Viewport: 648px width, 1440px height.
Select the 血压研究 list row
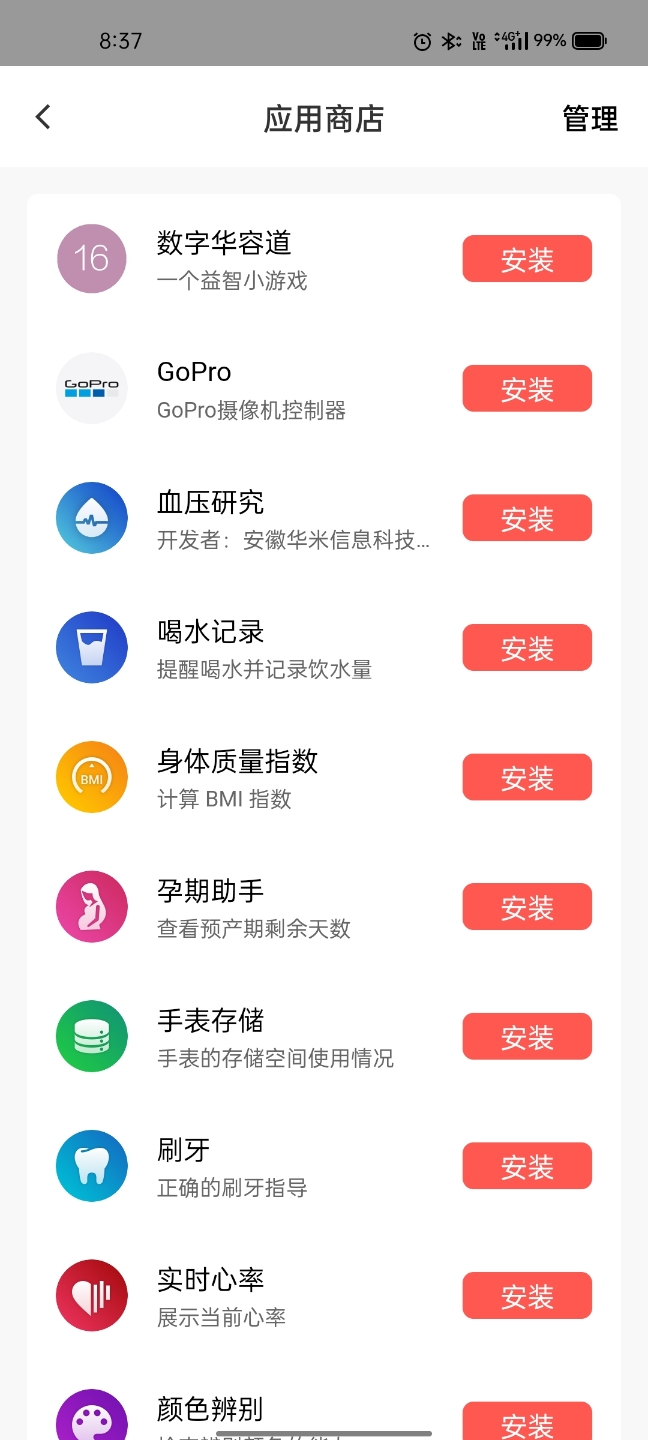(x=324, y=518)
